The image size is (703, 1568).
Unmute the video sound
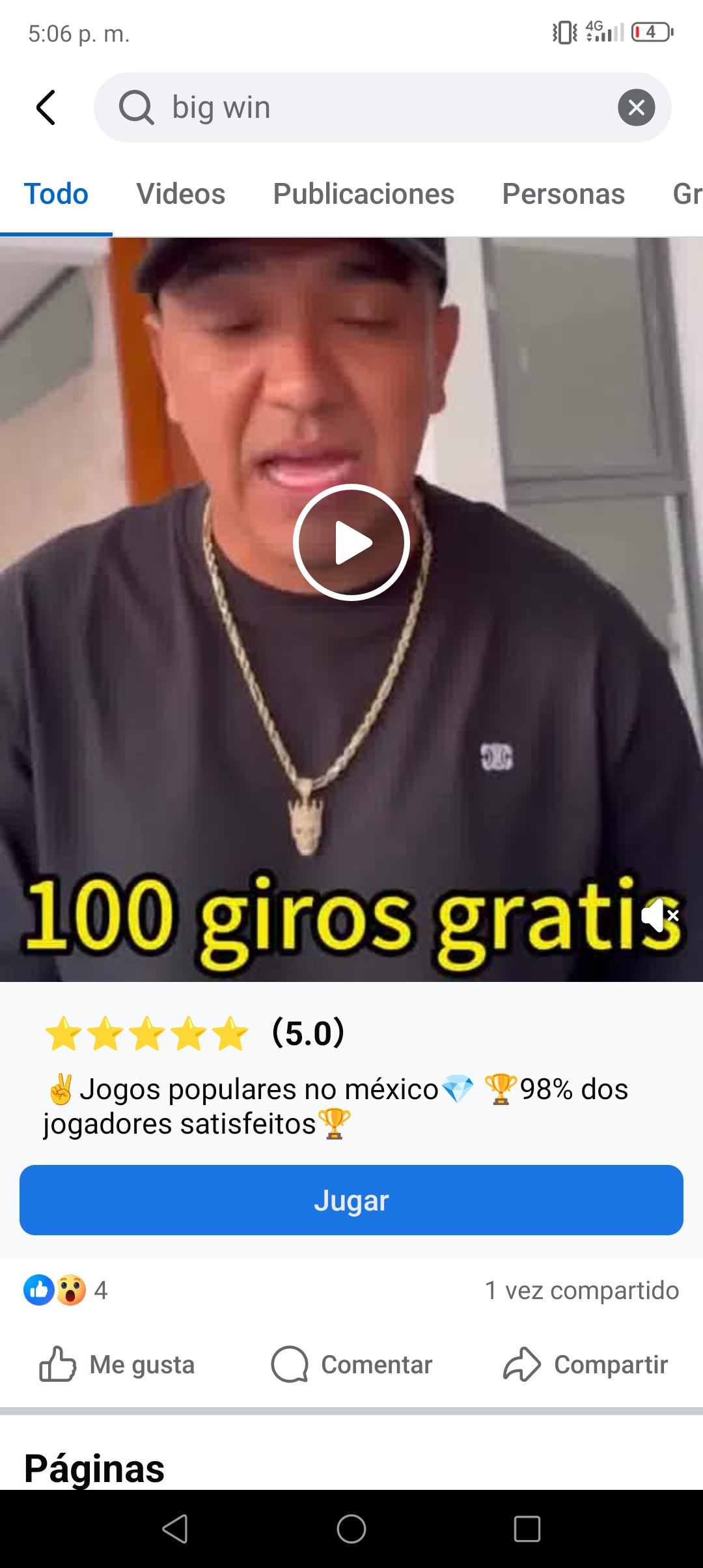659,916
